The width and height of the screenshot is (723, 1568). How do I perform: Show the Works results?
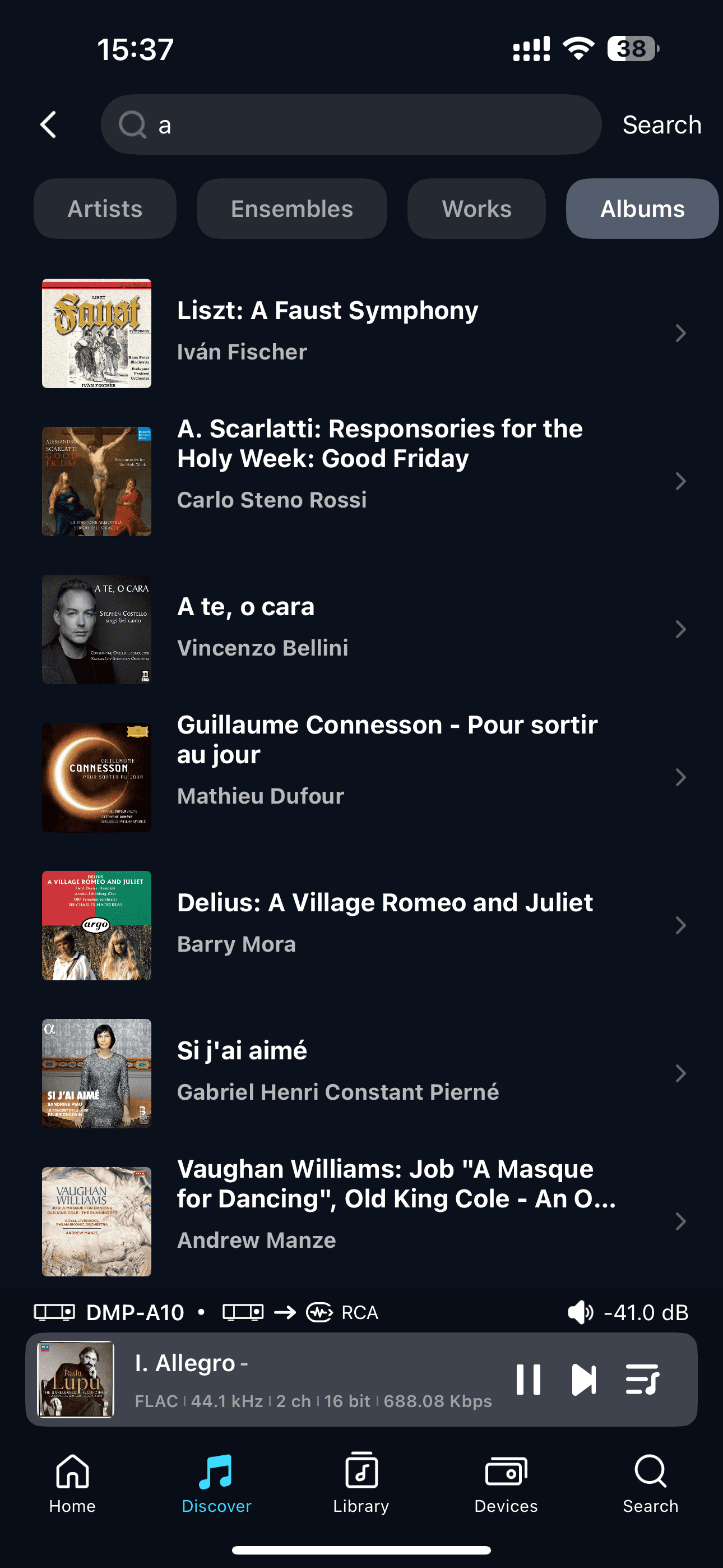(476, 209)
